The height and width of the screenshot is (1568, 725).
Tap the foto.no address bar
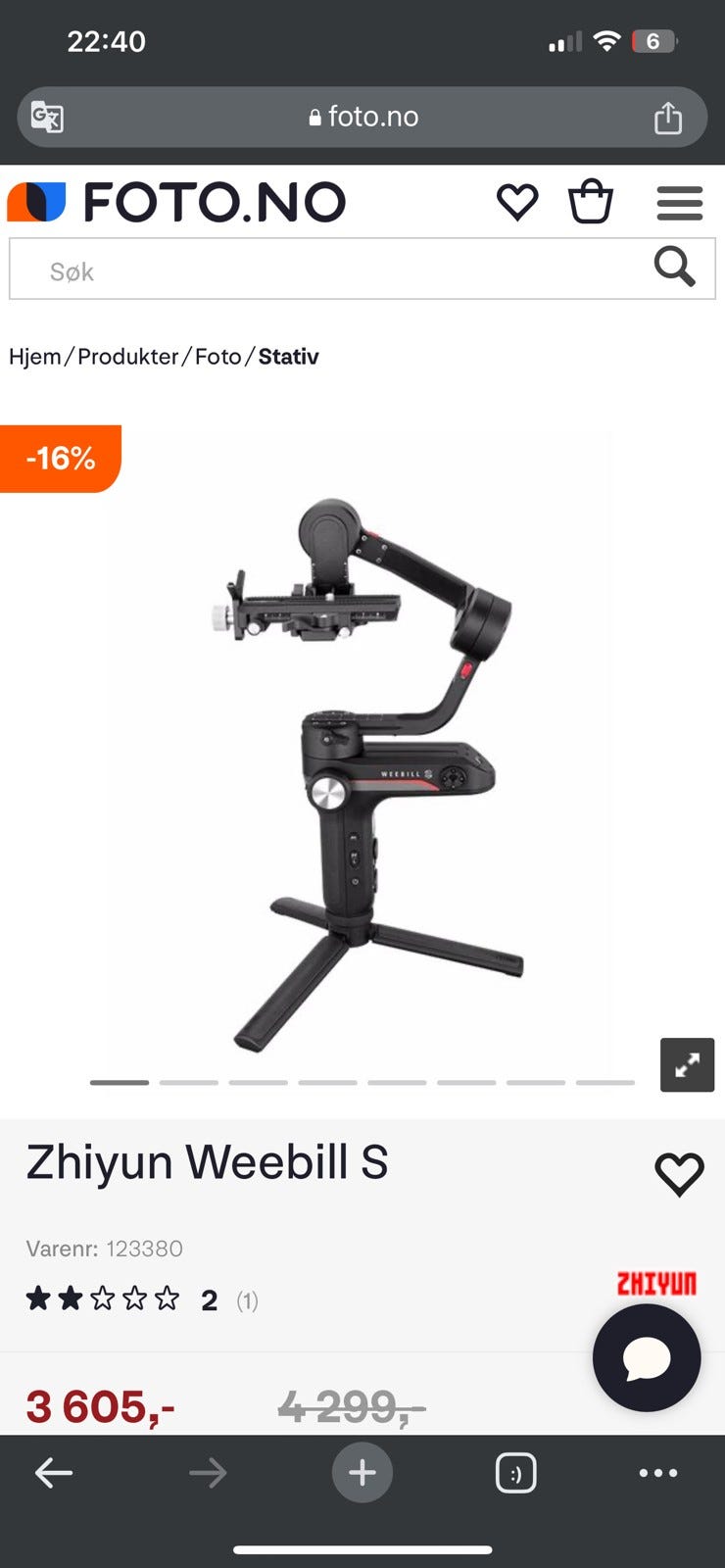362,117
